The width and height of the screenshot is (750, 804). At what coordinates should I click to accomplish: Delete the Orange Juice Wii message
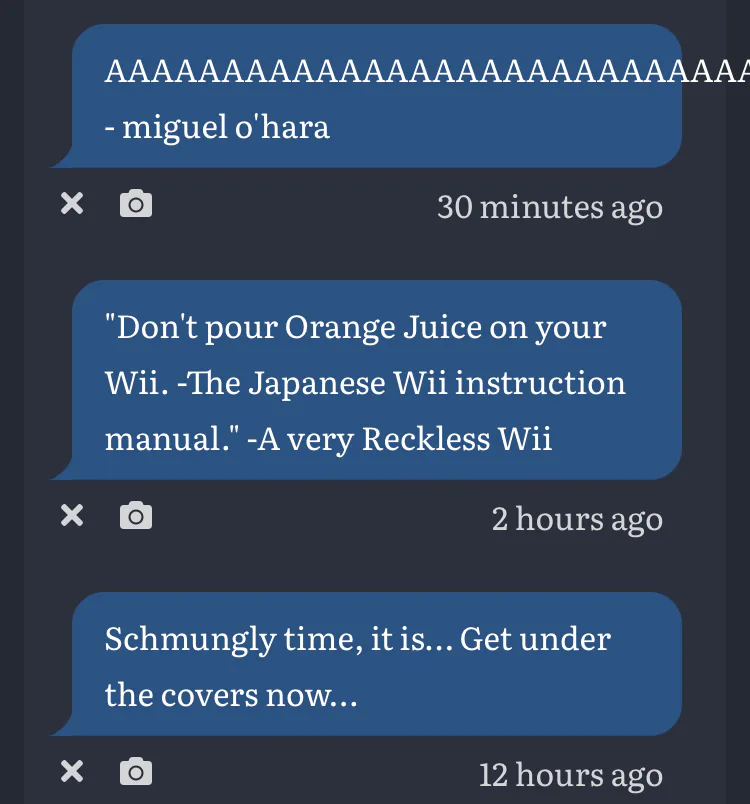(x=72, y=516)
